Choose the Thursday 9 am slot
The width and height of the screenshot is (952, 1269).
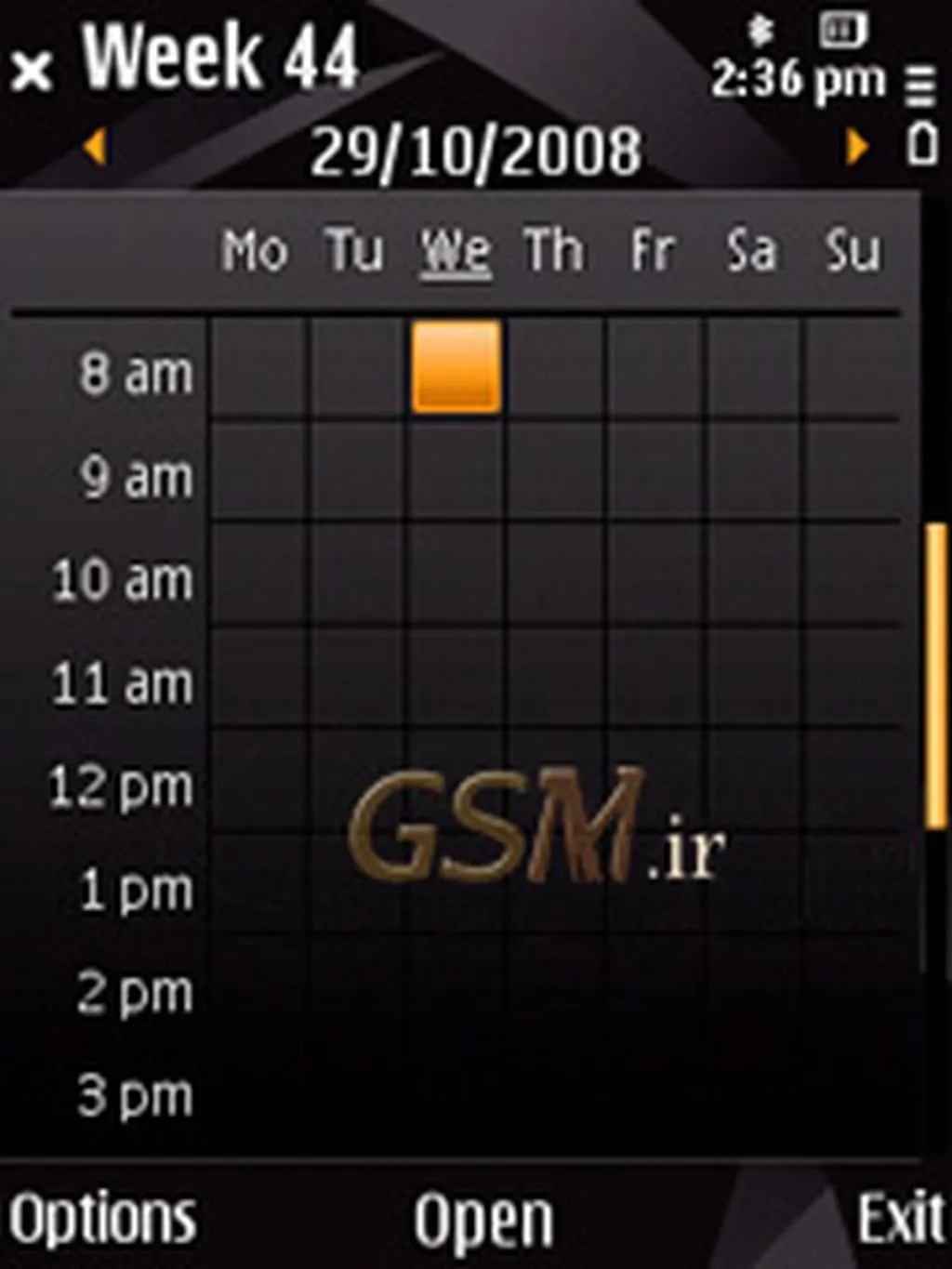pyautogui.click(x=556, y=471)
